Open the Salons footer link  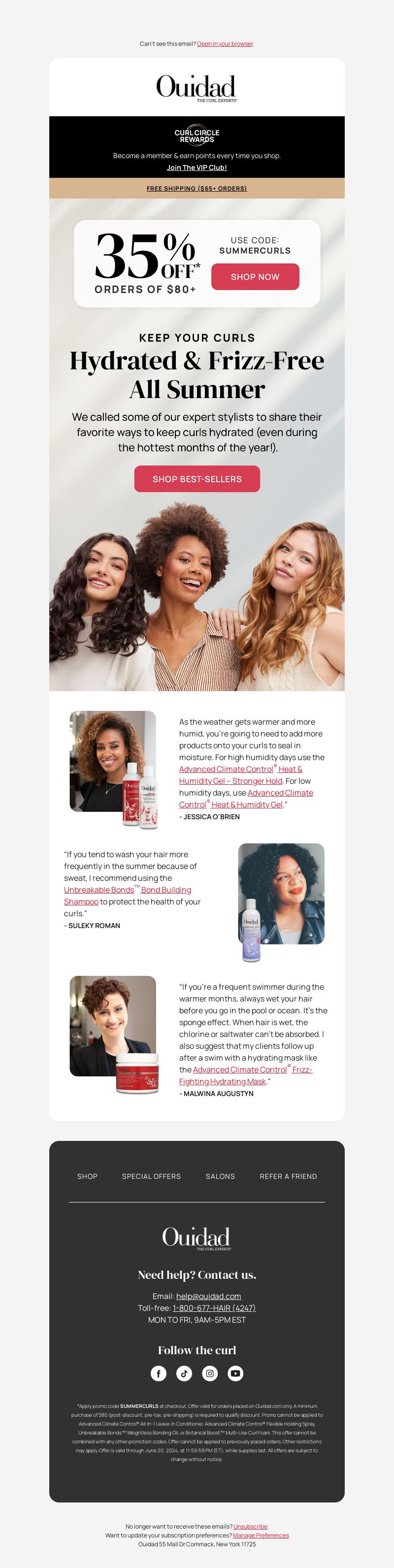(220, 1176)
